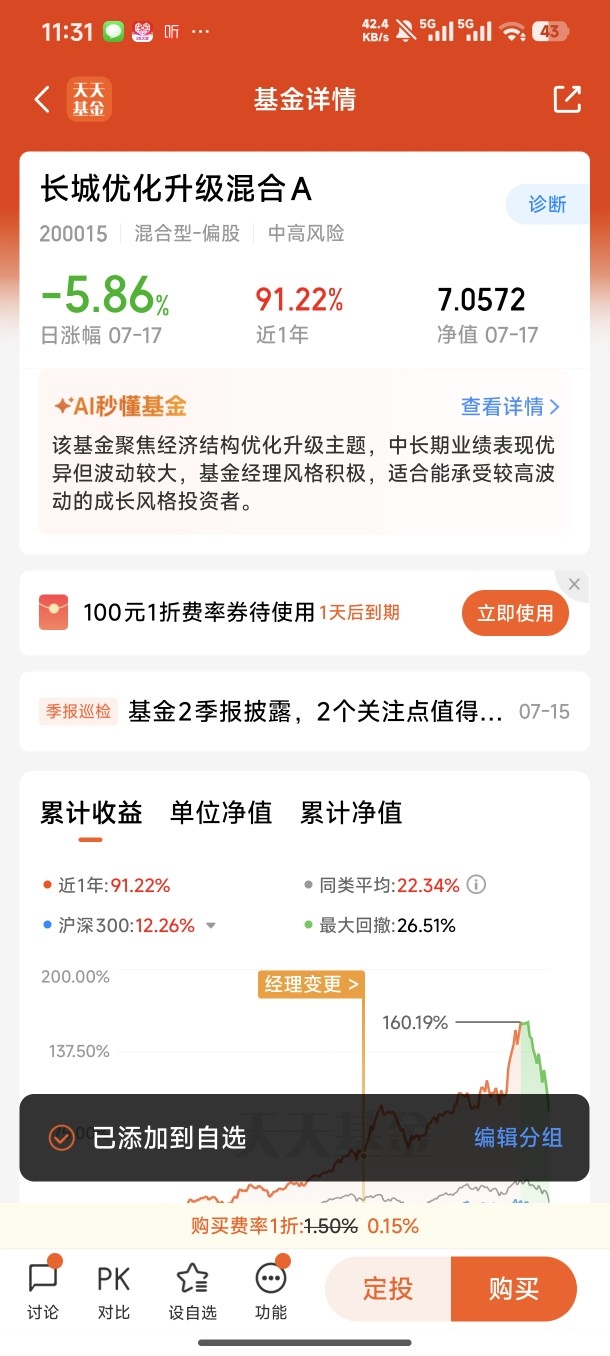Open the 经理变更 marker on the chart
Screen dimensions: 610x1356
point(311,985)
